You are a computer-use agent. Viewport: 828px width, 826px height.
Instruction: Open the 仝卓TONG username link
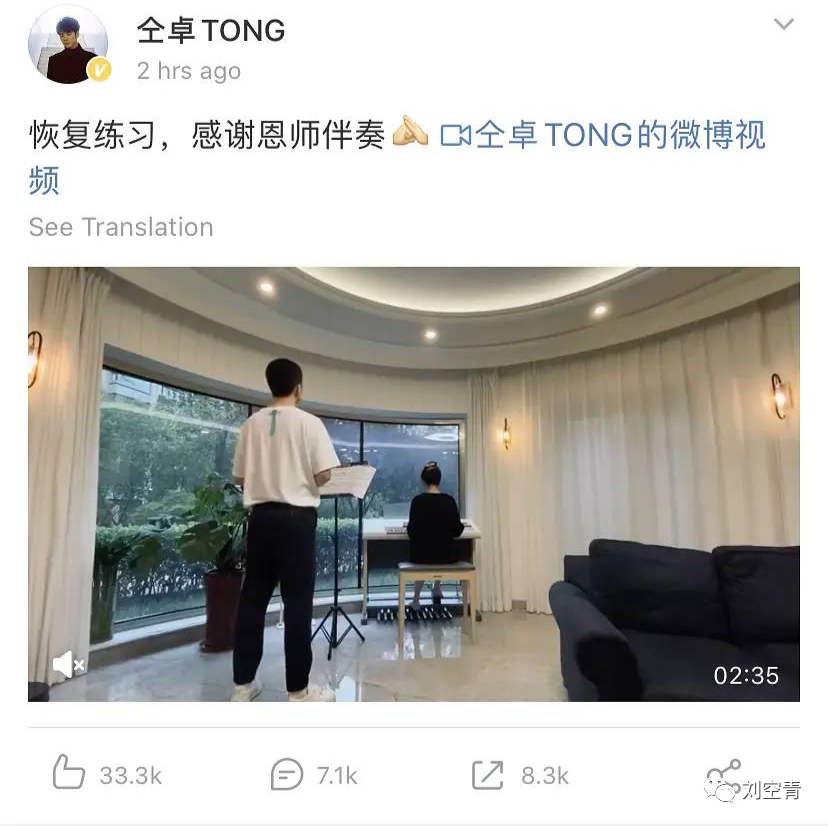pyautogui.click(x=211, y=31)
